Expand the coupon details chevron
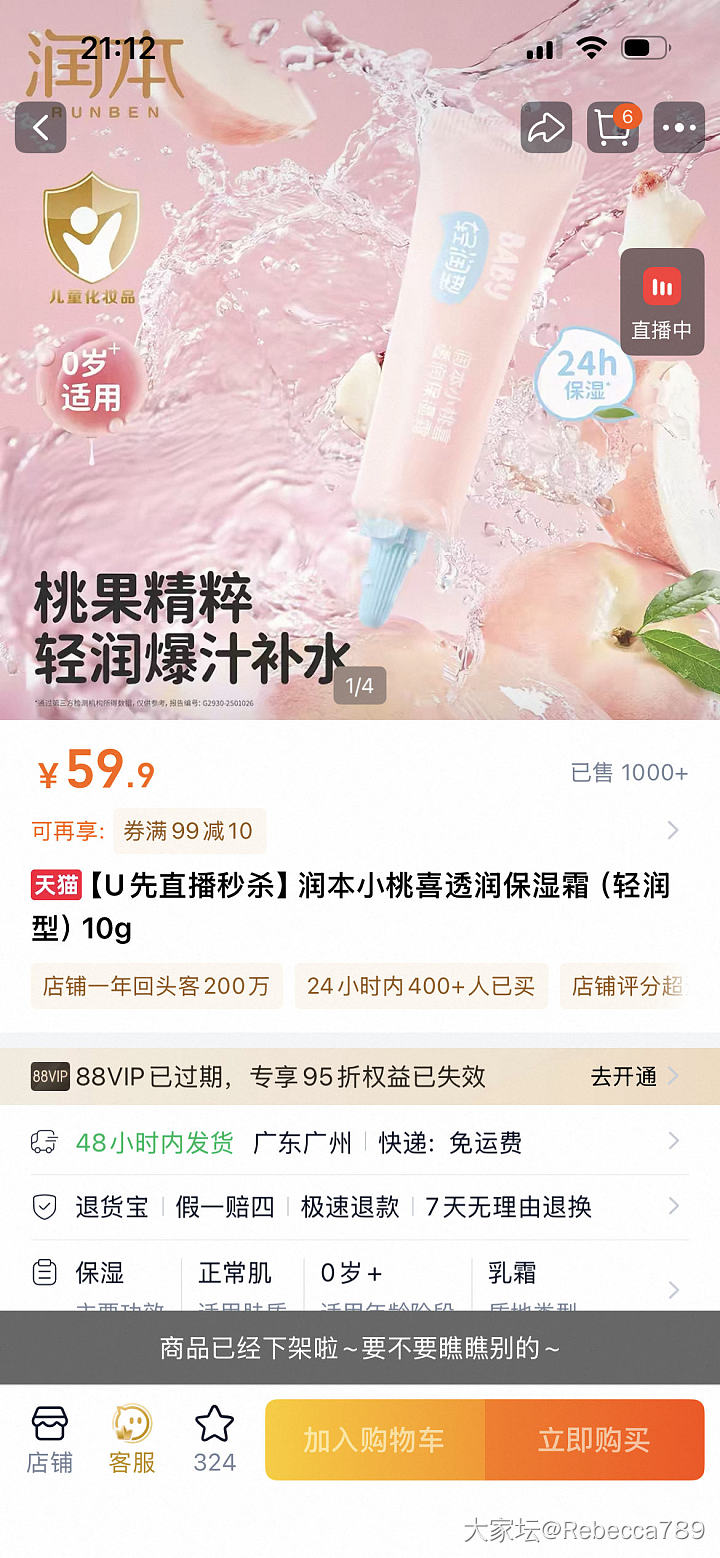This screenshot has width=720, height=1558. point(672,830)
